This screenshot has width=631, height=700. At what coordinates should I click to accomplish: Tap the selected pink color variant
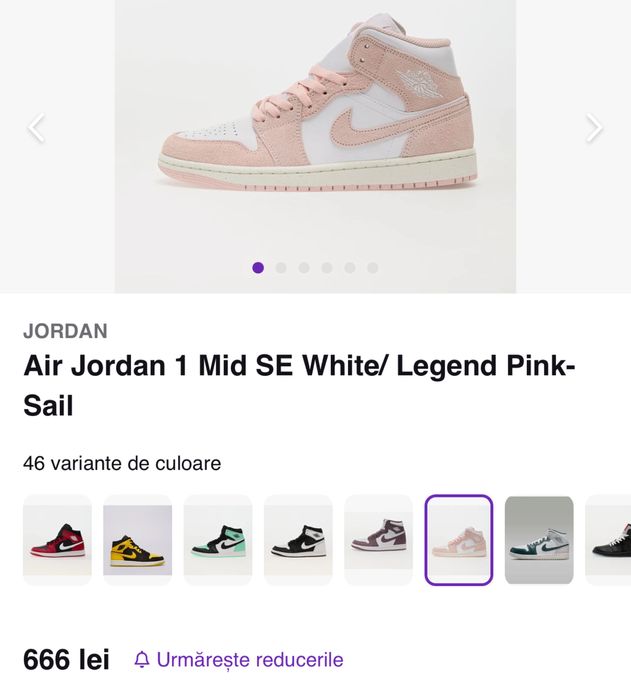459,540
